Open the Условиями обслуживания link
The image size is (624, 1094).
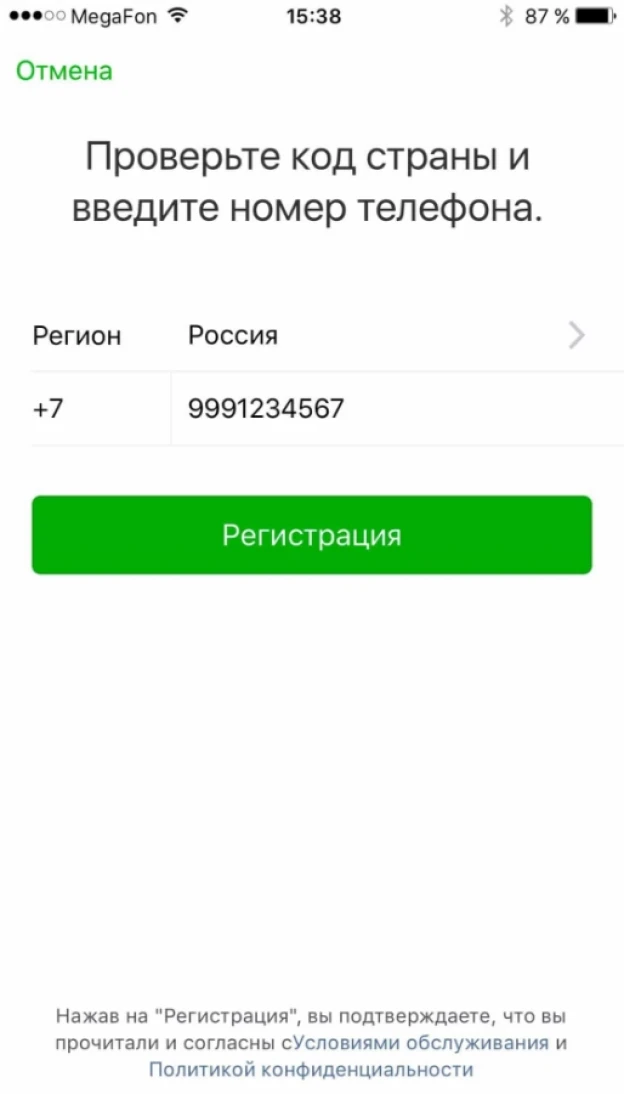(x=419, y=1043)
